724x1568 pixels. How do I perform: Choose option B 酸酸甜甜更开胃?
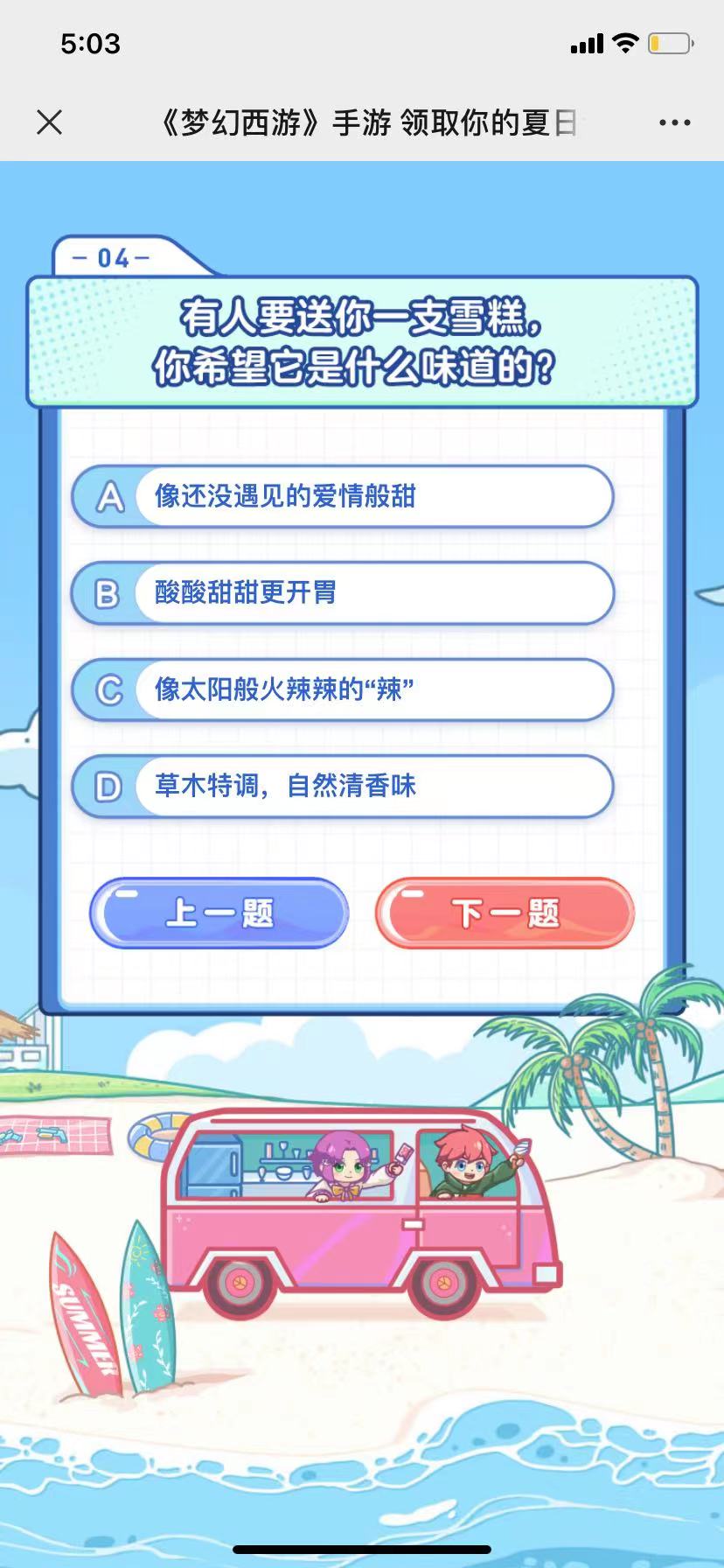[x=343, y=593]
